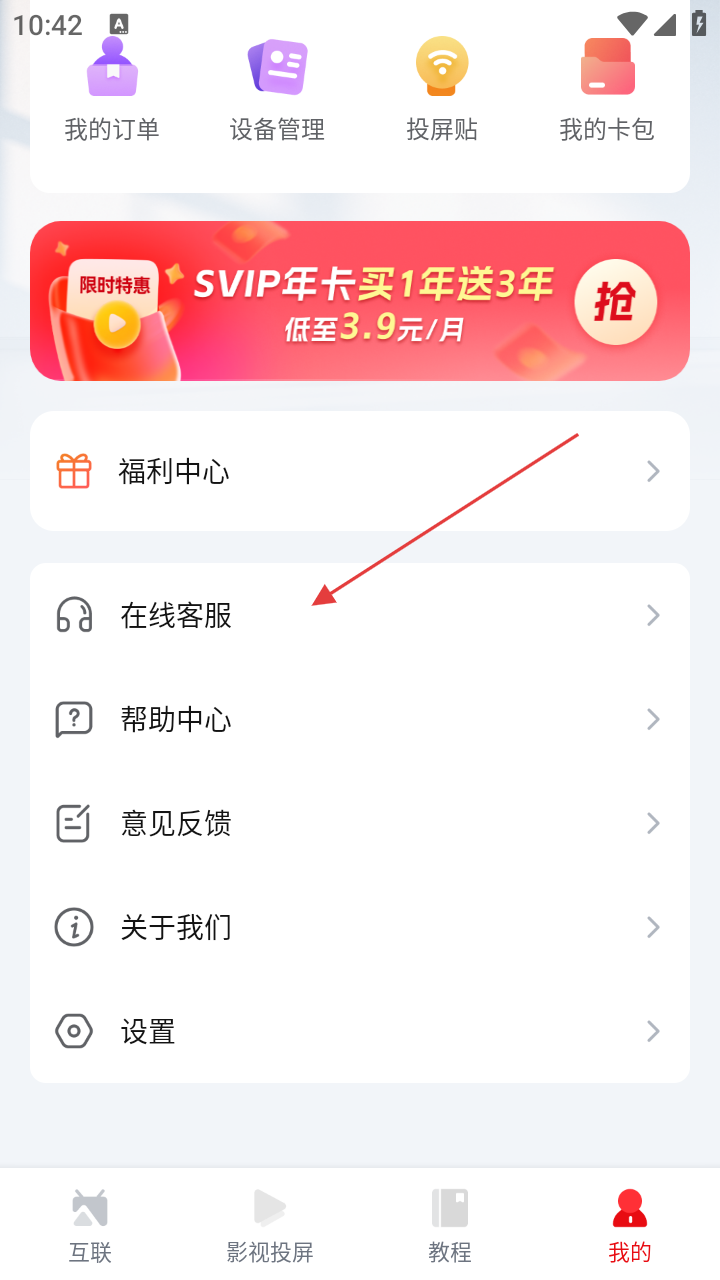
Task: Switch to the 影视投屏 tab
Action: 270,1225
